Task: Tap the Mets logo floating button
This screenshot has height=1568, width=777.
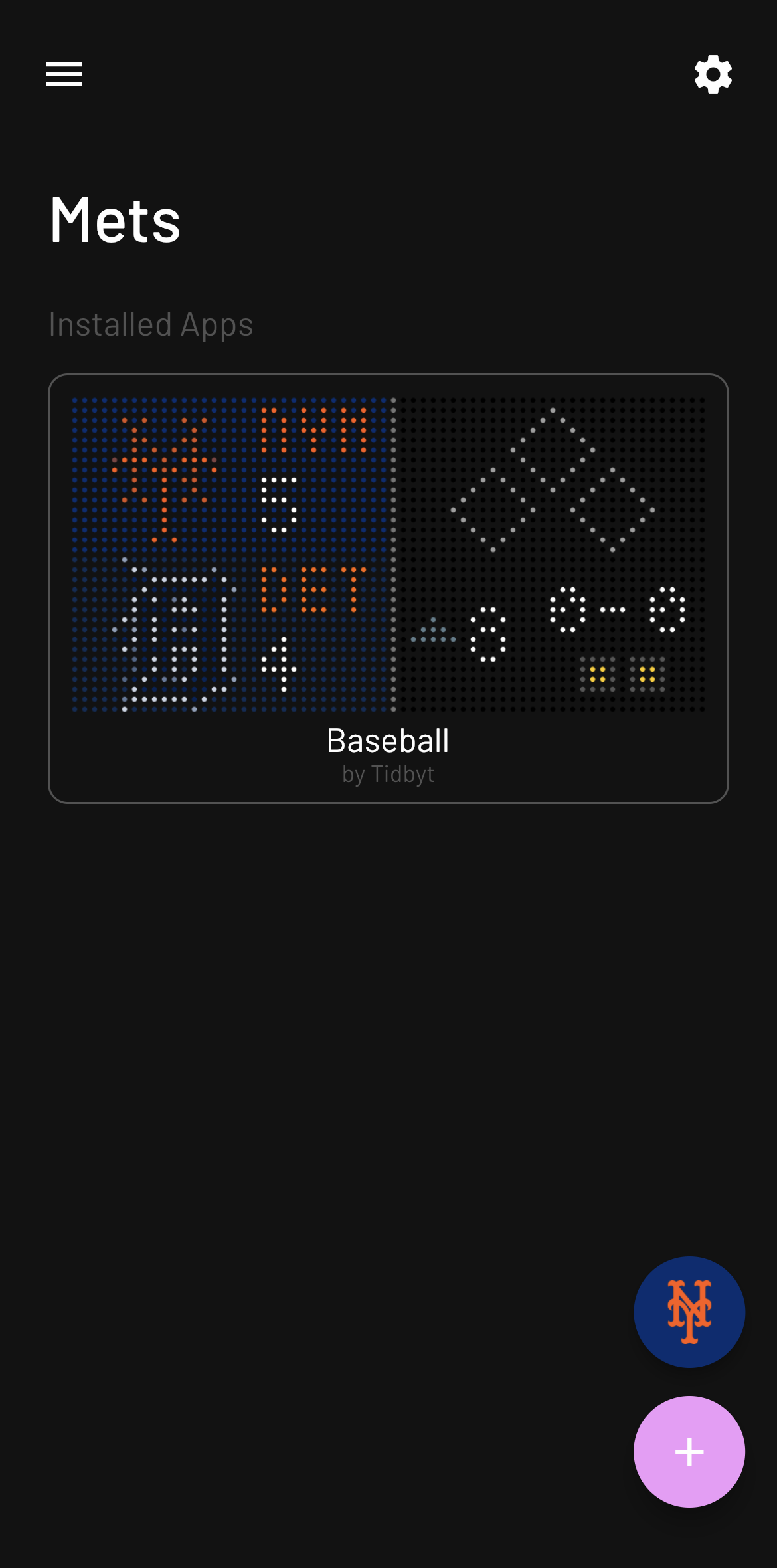Action: [689, 1312]
